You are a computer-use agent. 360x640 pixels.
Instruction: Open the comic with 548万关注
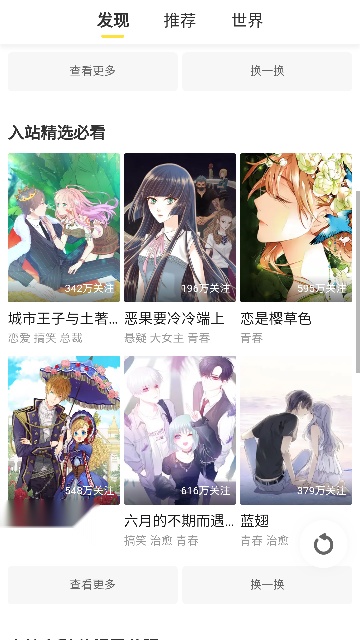point(64,430)
